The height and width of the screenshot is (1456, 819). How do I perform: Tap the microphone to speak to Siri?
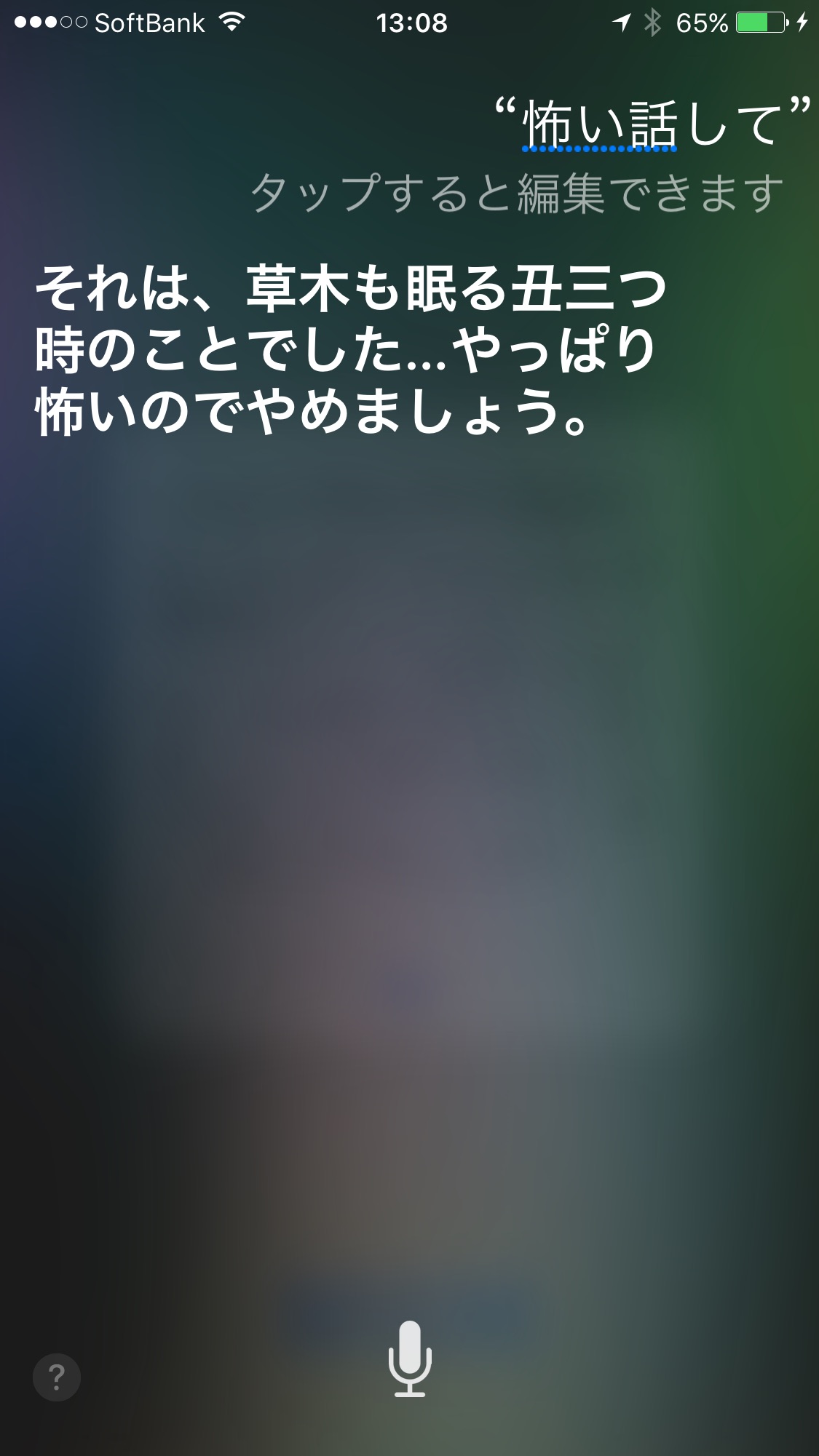(410, 1358)
